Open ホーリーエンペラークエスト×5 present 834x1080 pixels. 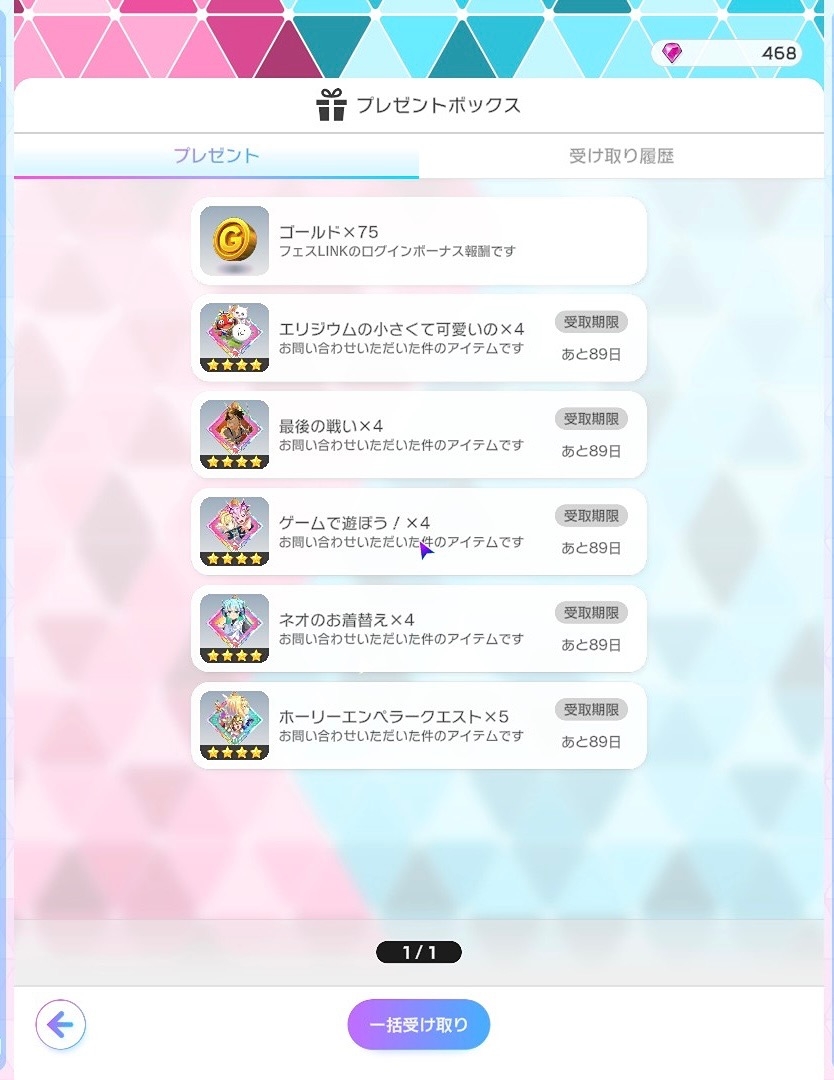[x=418, y=726]
